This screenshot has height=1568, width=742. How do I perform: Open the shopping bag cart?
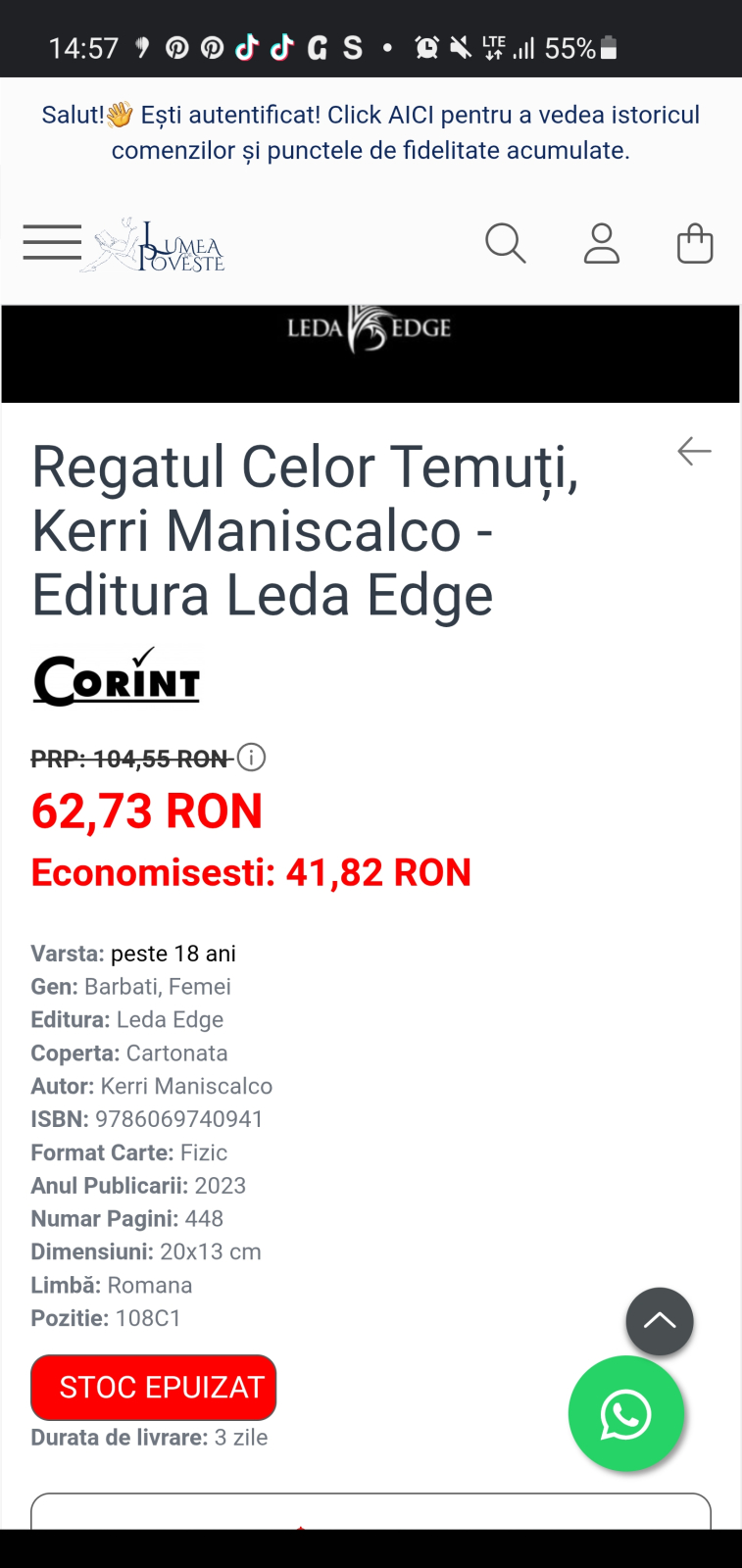click(695, 243)
